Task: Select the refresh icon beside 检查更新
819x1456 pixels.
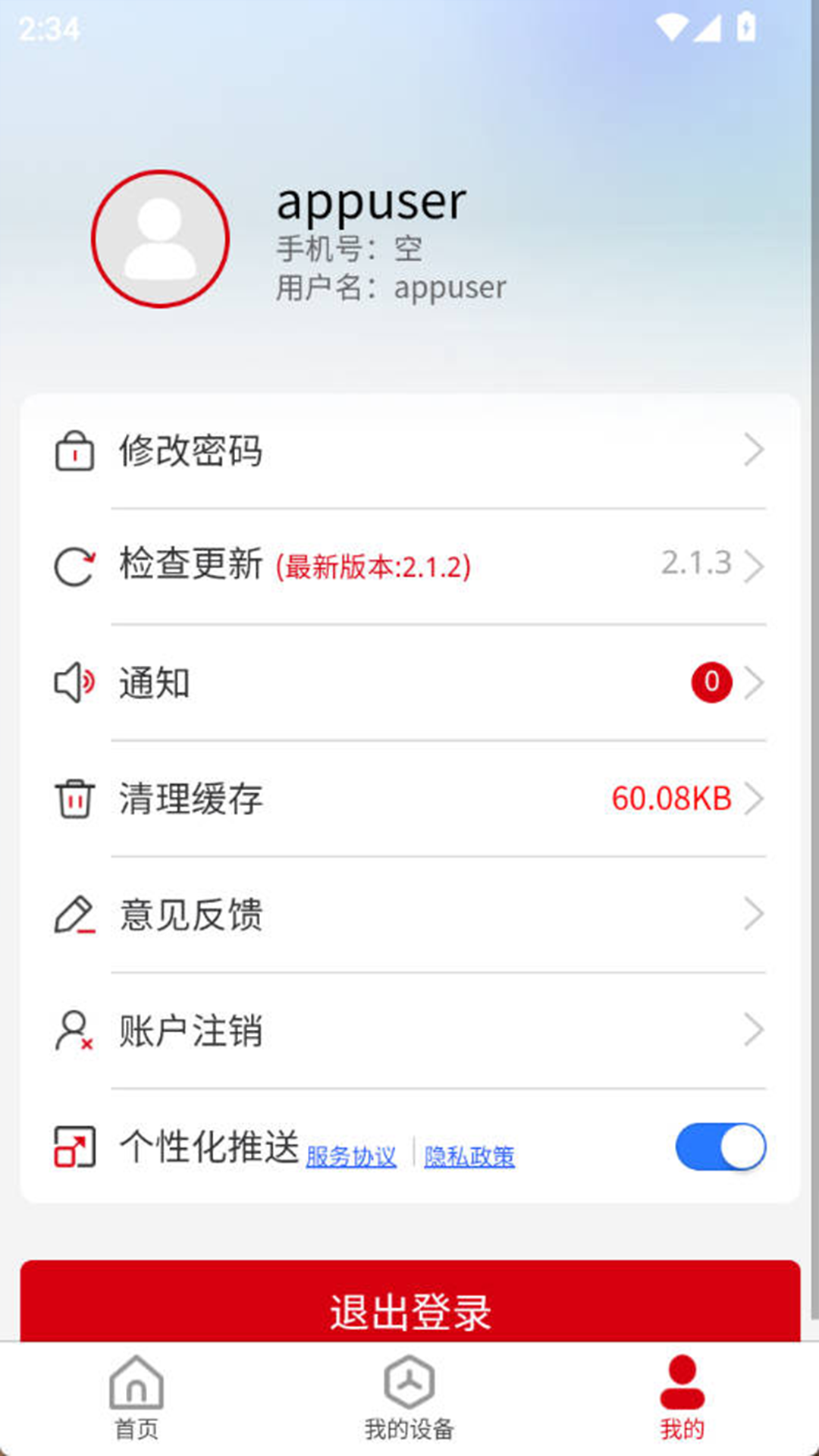Action: click(x=74, y=566)
